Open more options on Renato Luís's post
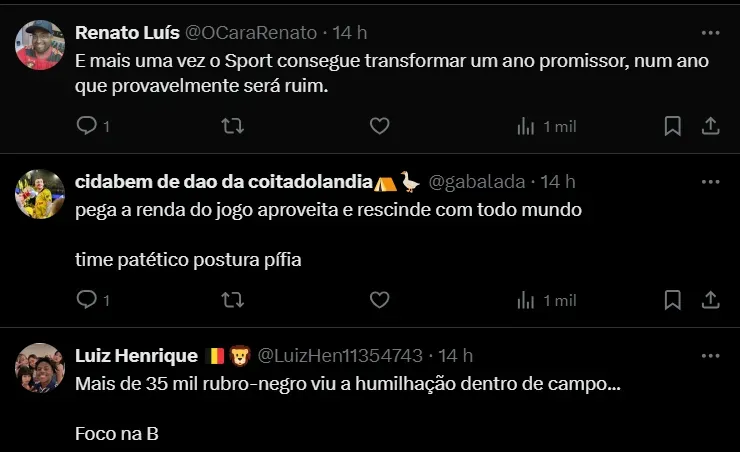 pos(710,33)
